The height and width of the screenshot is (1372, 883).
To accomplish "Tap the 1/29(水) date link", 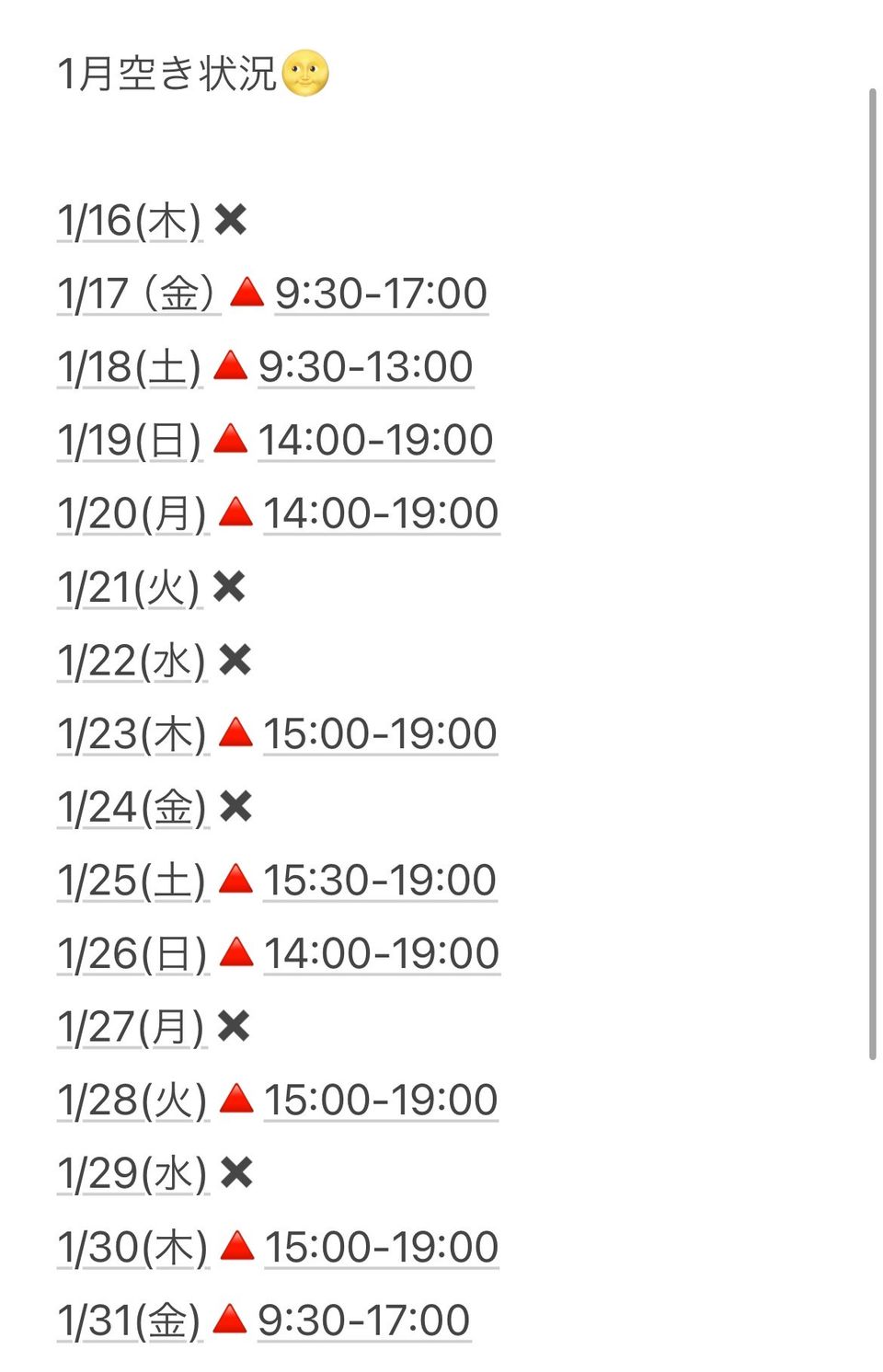I will 132,1173.
